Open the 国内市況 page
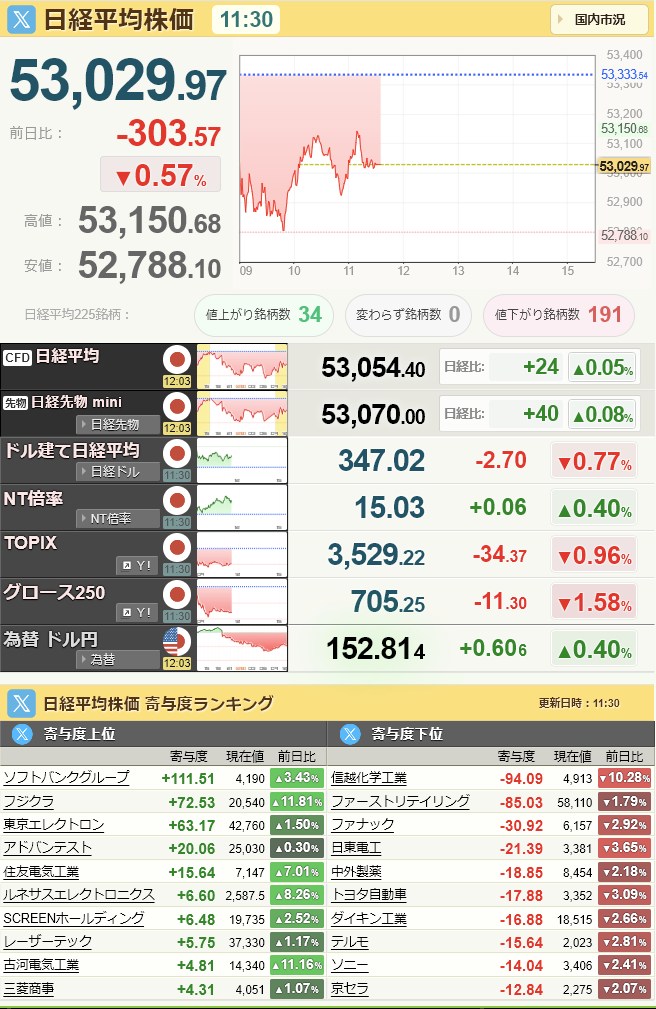Screen dimensions: 656x1009 coord(599,19)
